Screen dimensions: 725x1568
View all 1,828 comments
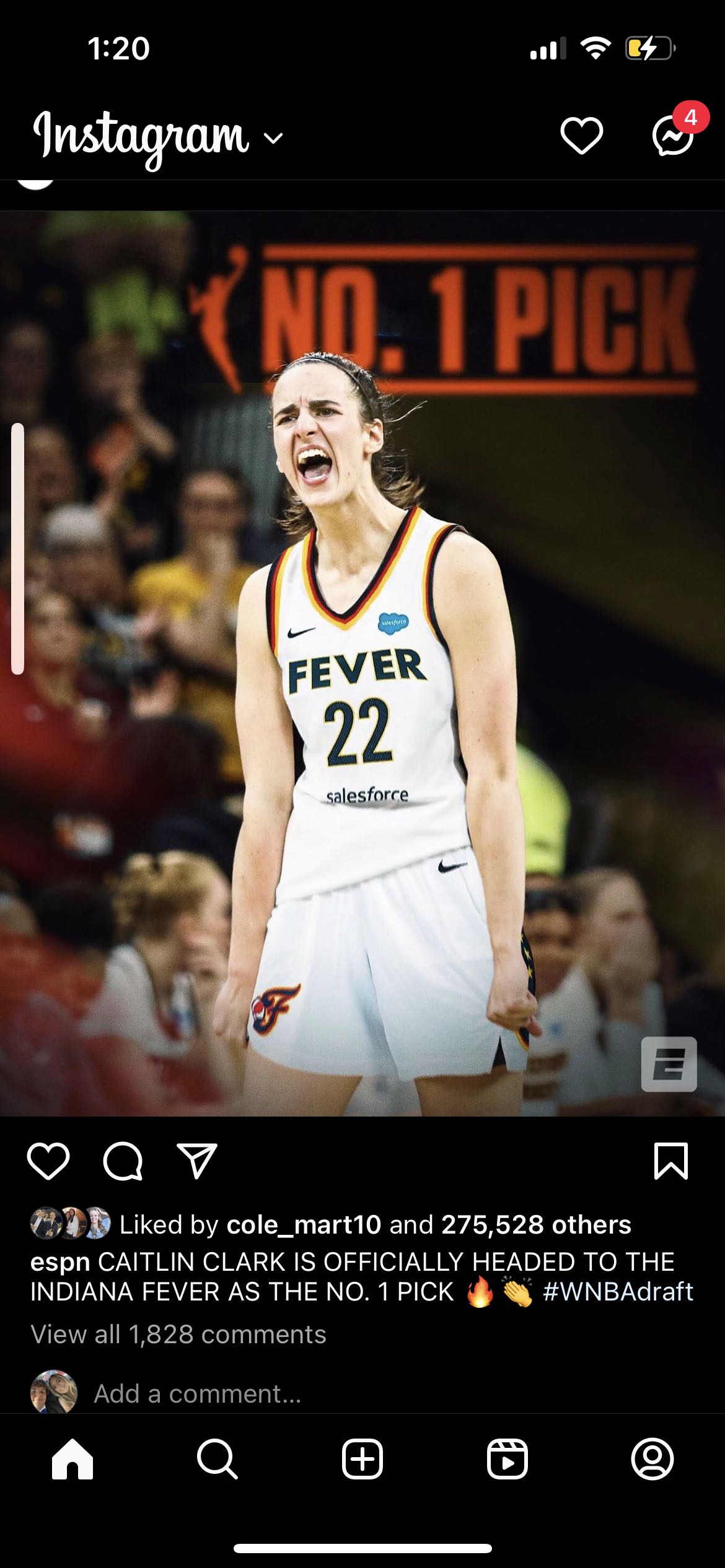(x=178, y=1334)
